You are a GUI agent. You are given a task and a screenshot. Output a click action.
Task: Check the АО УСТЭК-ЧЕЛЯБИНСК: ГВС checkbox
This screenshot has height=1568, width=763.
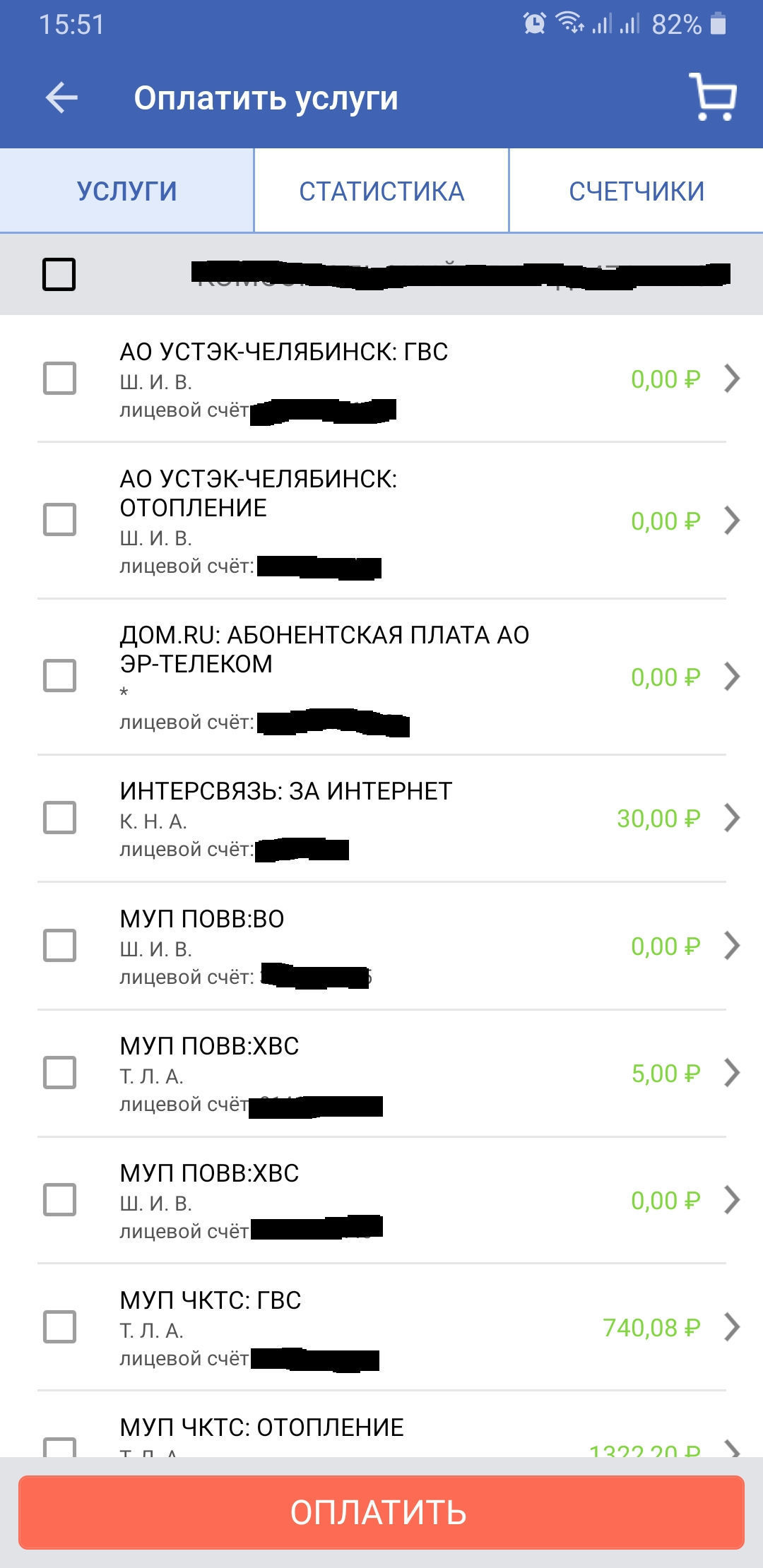coord(59,378)
